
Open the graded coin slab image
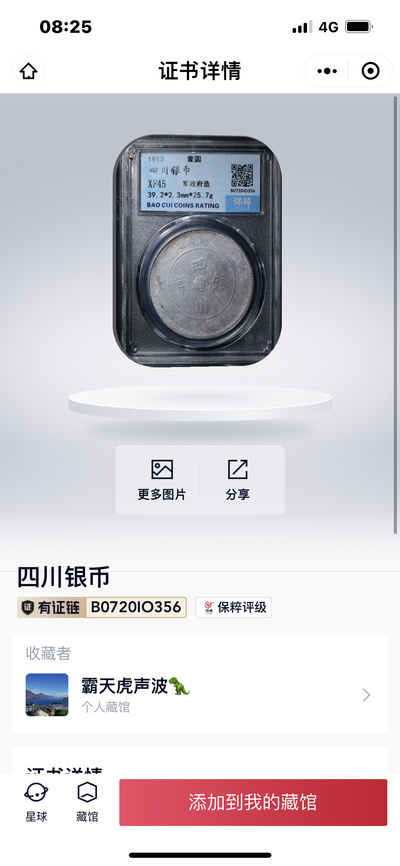[198, 251]
